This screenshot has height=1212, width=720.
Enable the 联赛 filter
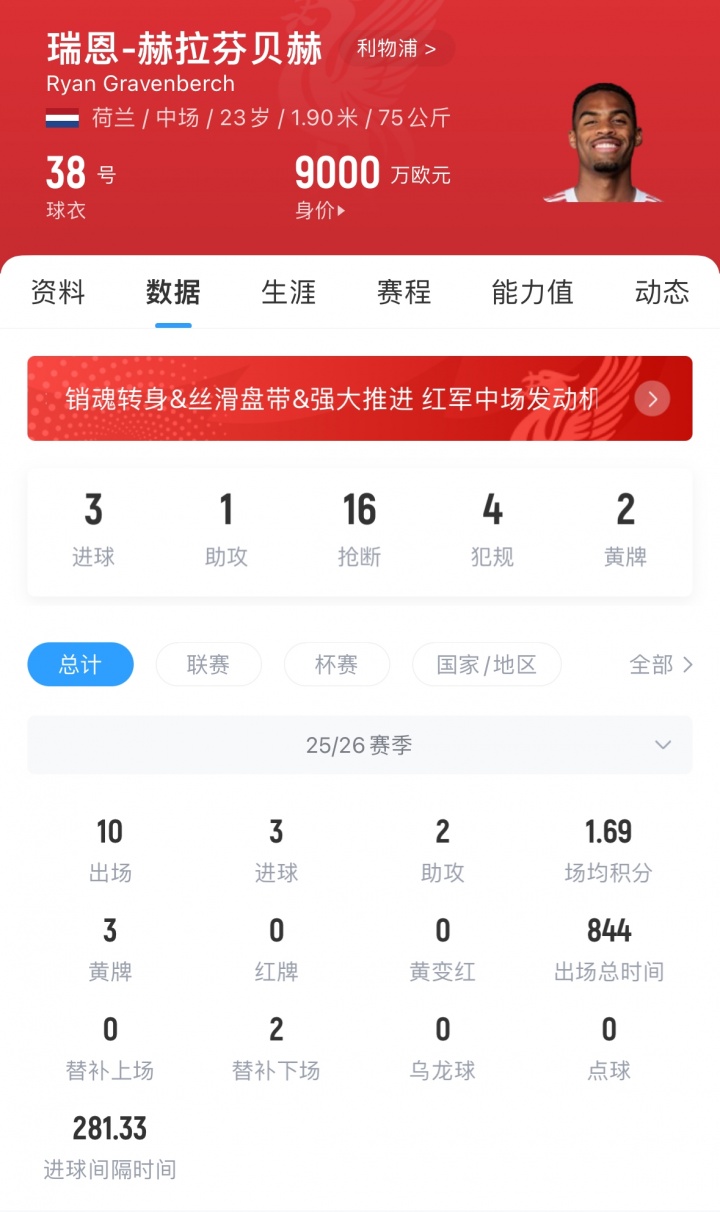tap(208, 664)
